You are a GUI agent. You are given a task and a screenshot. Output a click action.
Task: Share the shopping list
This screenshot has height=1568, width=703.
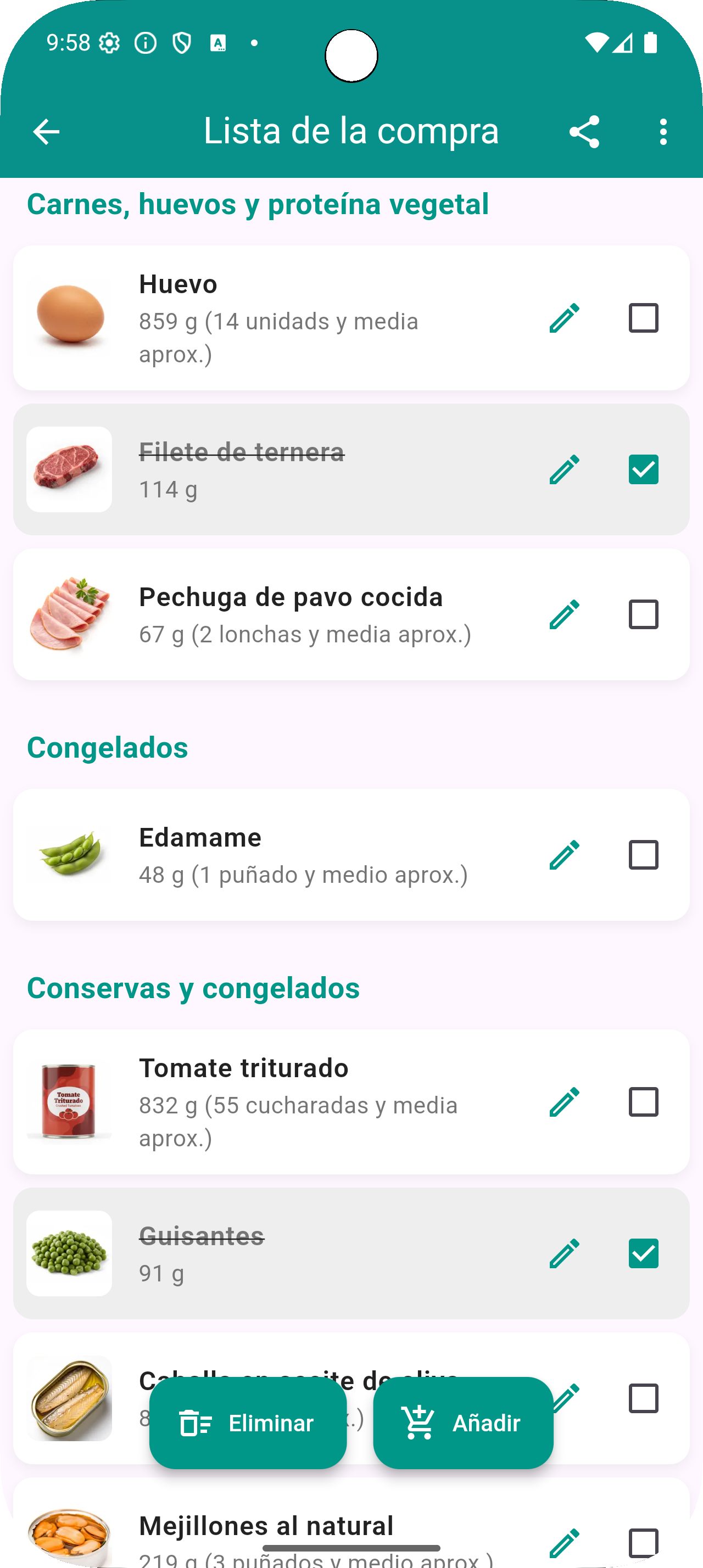point(584,131)
